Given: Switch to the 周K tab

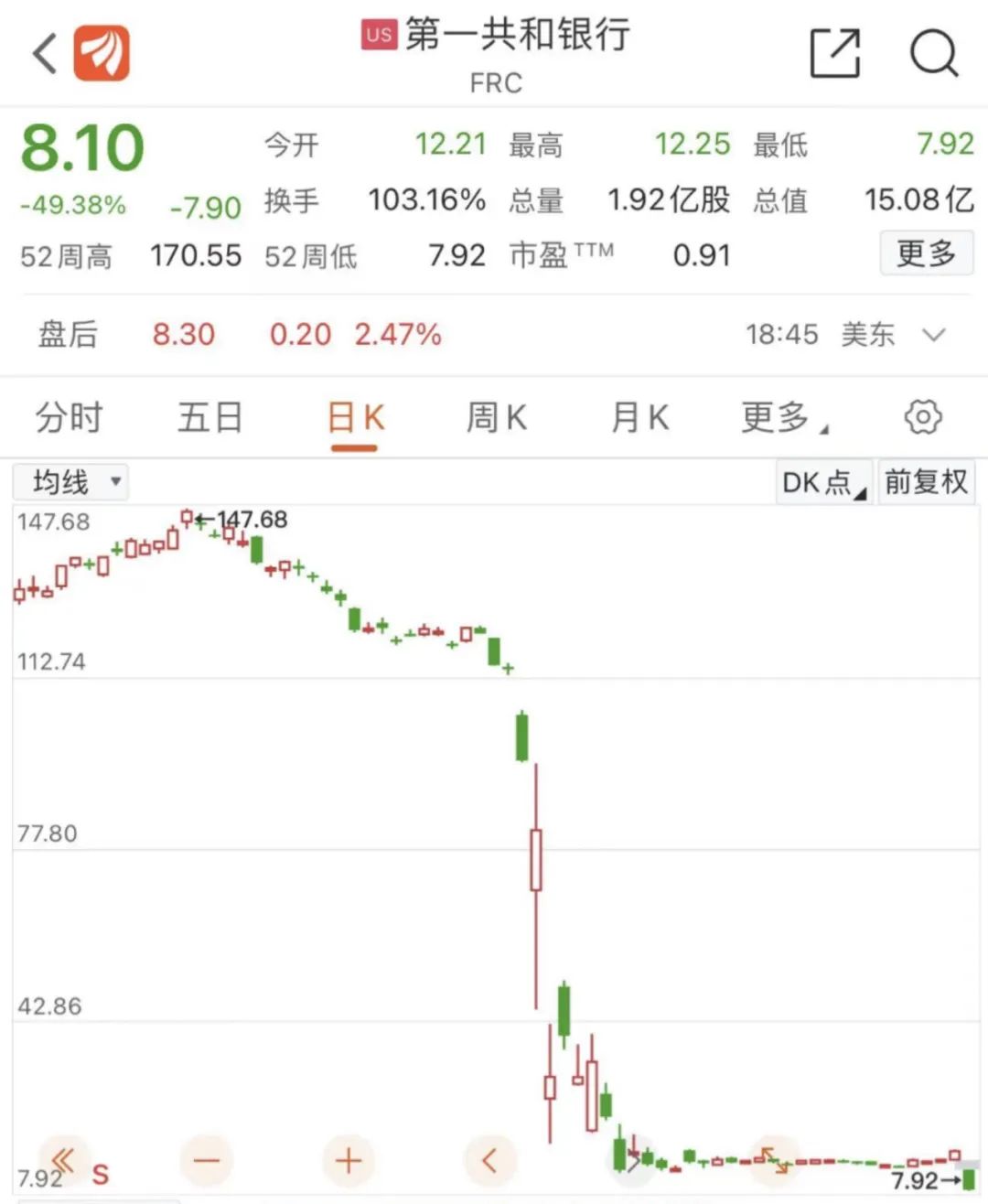Looking at the screenshot, I should [x=497, y=418].
